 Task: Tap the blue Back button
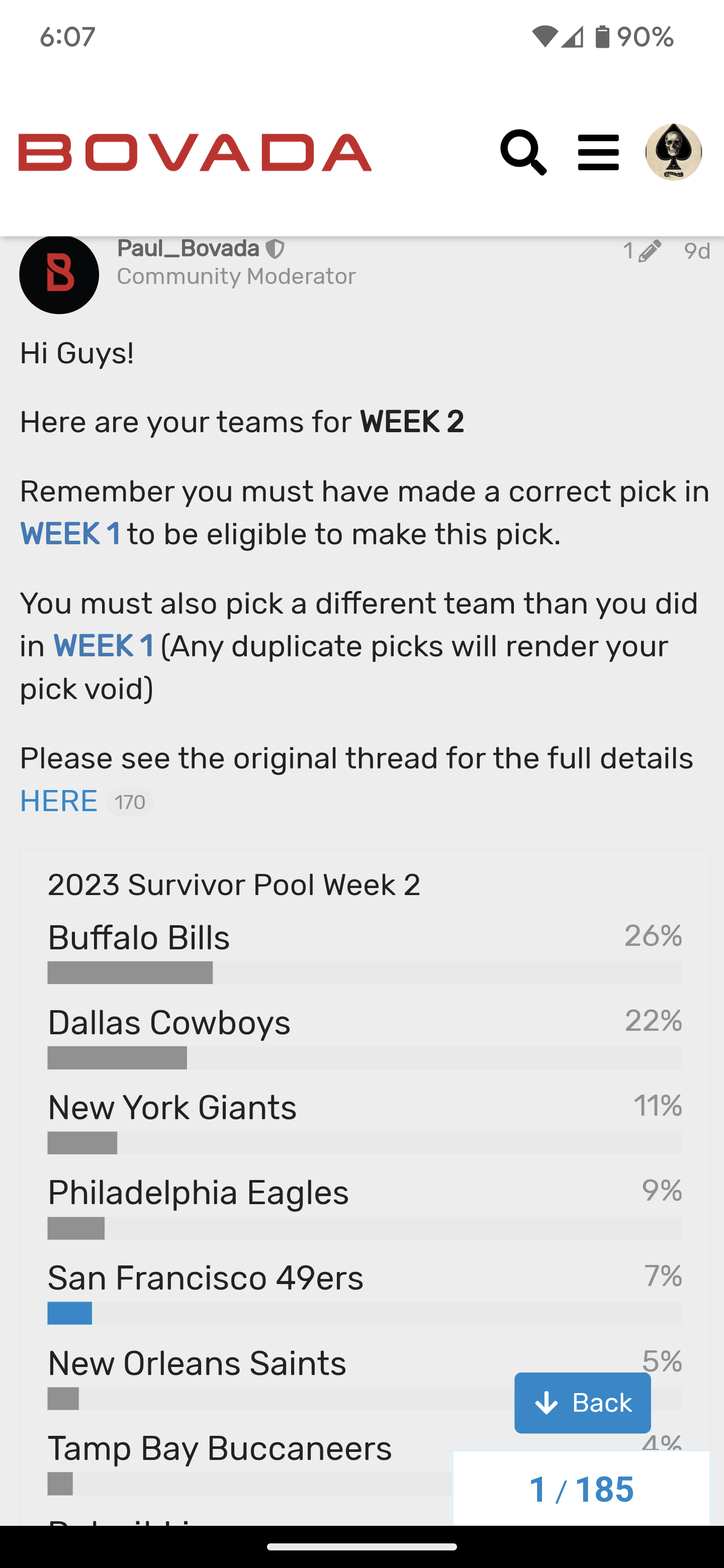coord(582,1403)
